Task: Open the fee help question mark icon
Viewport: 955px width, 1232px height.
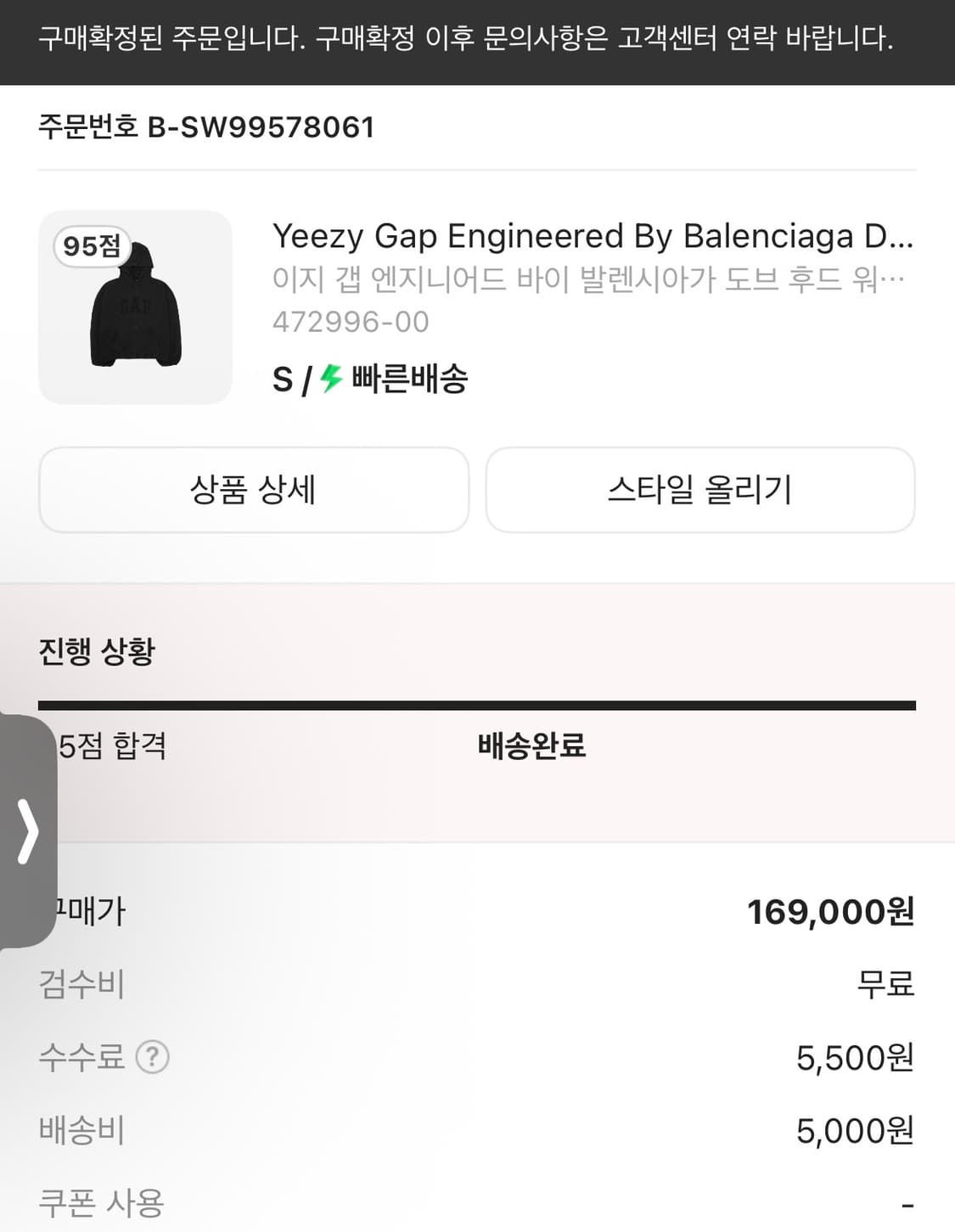Action: click(x=151, y=1057)
